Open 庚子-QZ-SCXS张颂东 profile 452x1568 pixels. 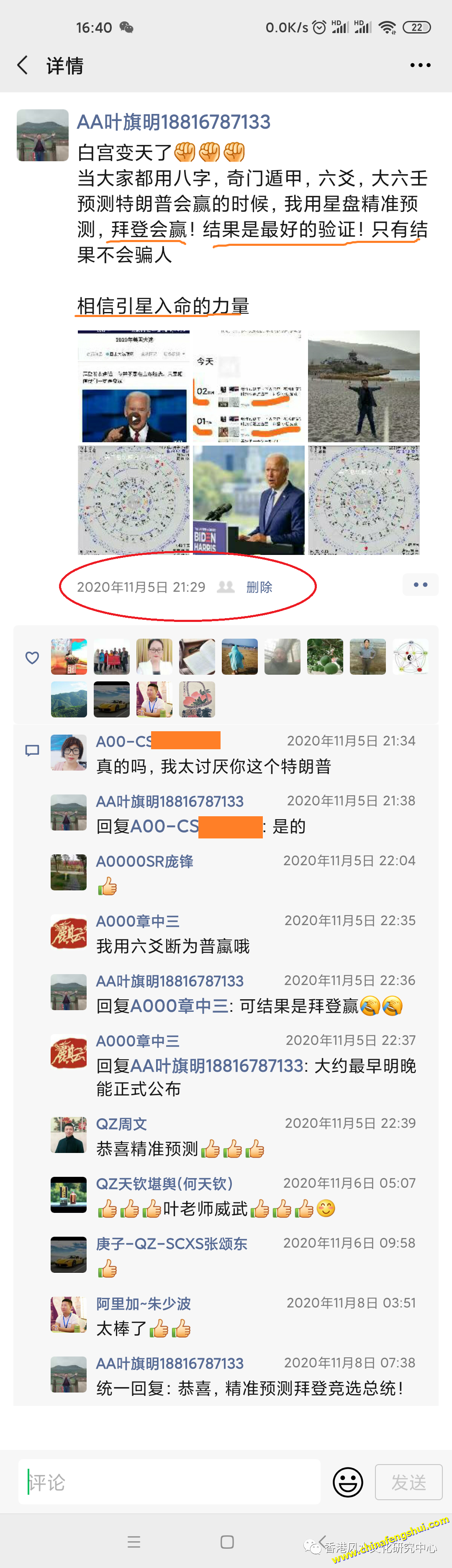(x=171, y=1243)
